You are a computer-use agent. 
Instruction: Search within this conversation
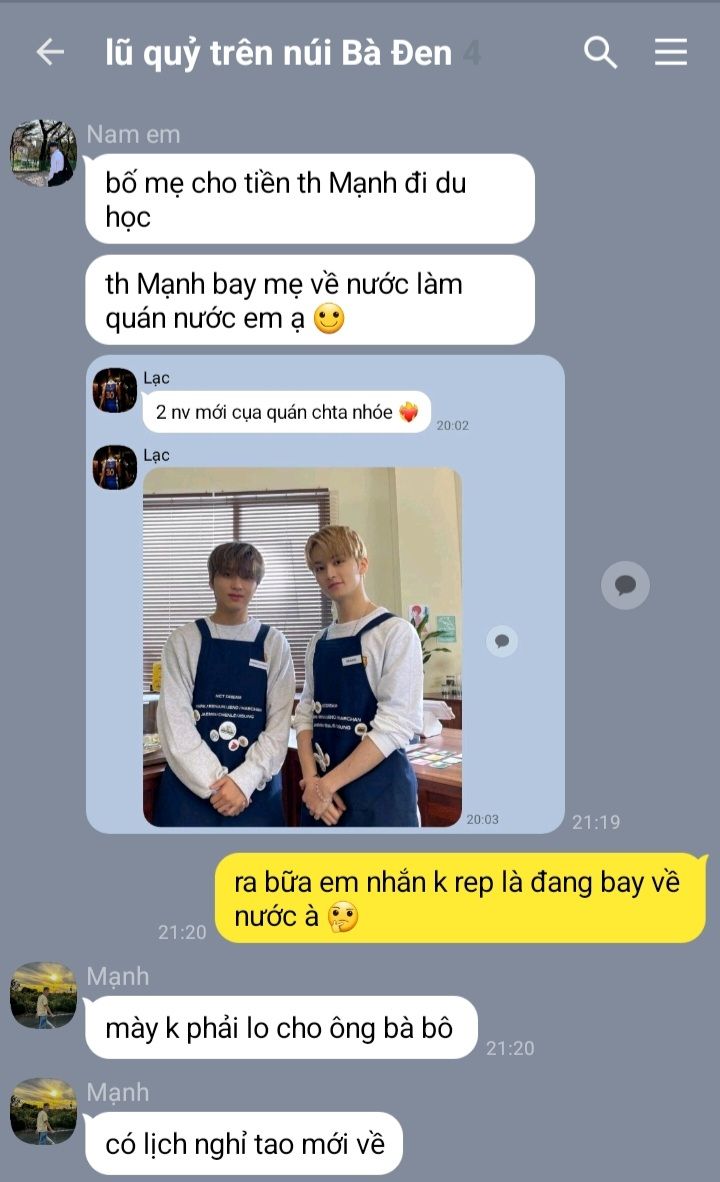pos(600,52)
